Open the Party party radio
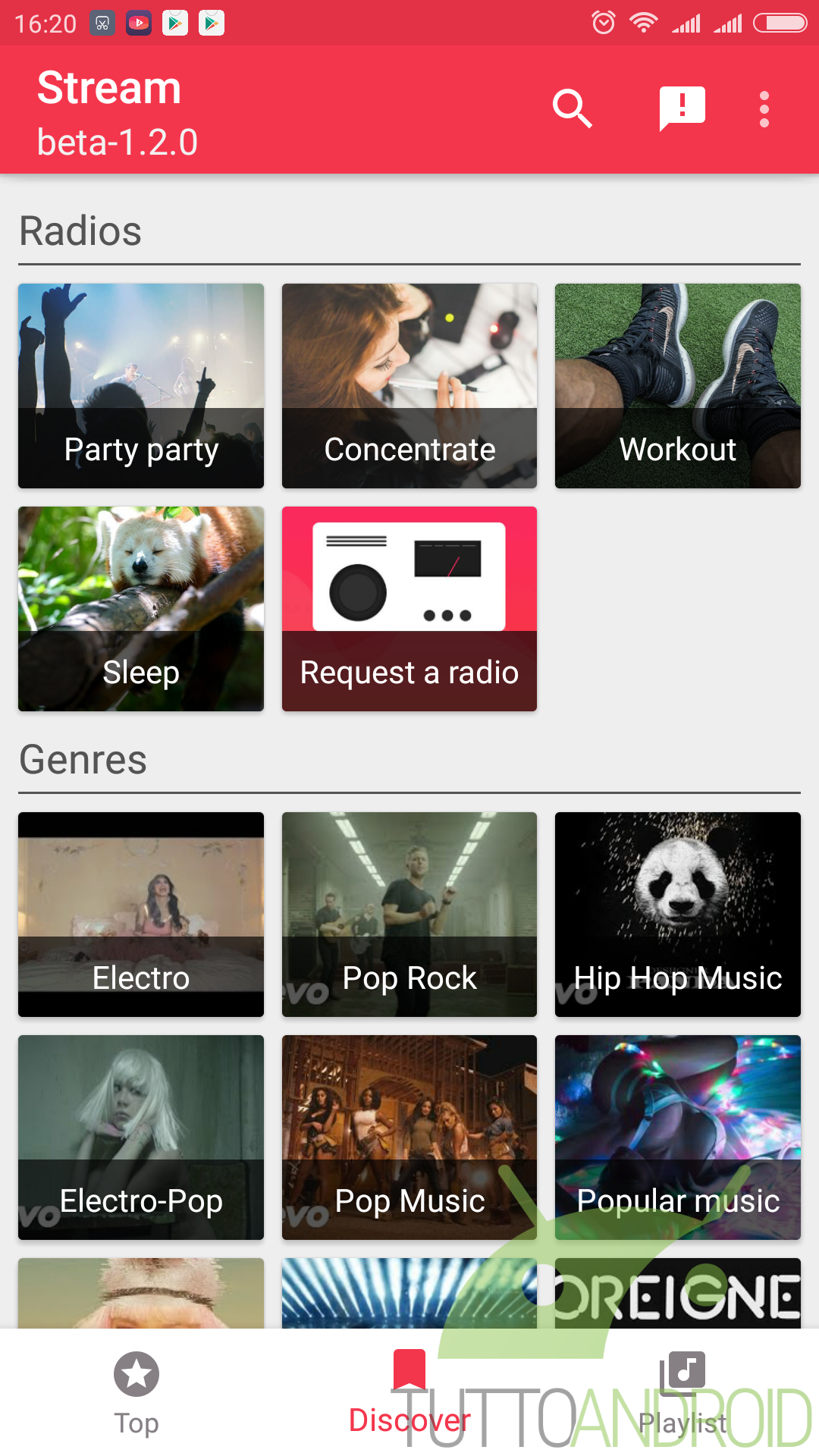Viewport: 819px width, 1456px height. 141,386
